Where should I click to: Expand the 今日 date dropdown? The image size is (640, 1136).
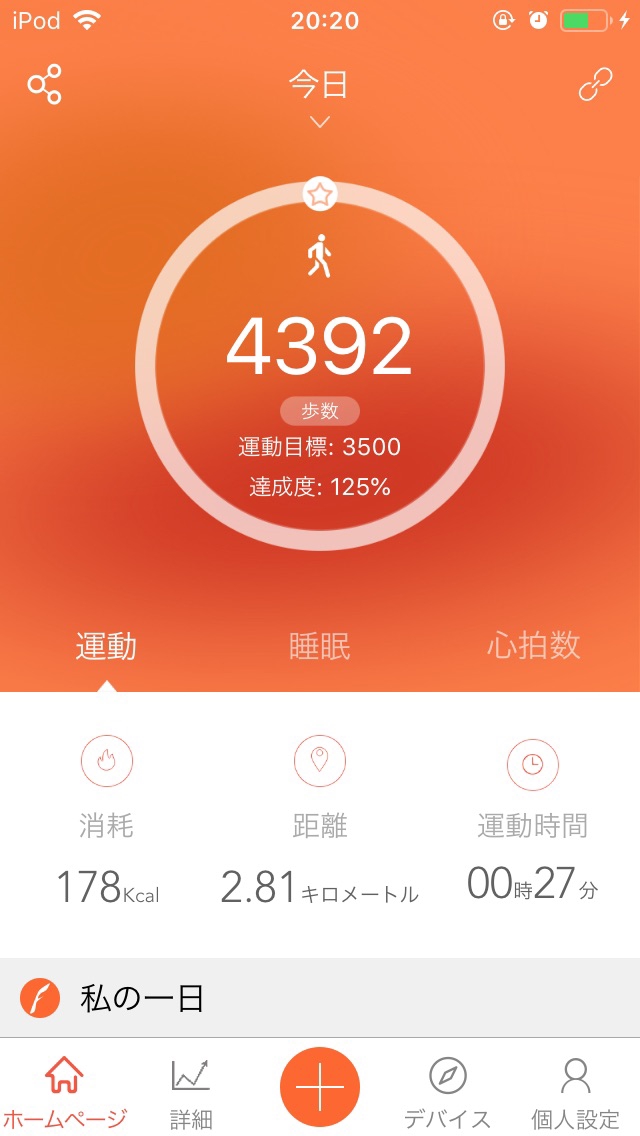[320, 97]
